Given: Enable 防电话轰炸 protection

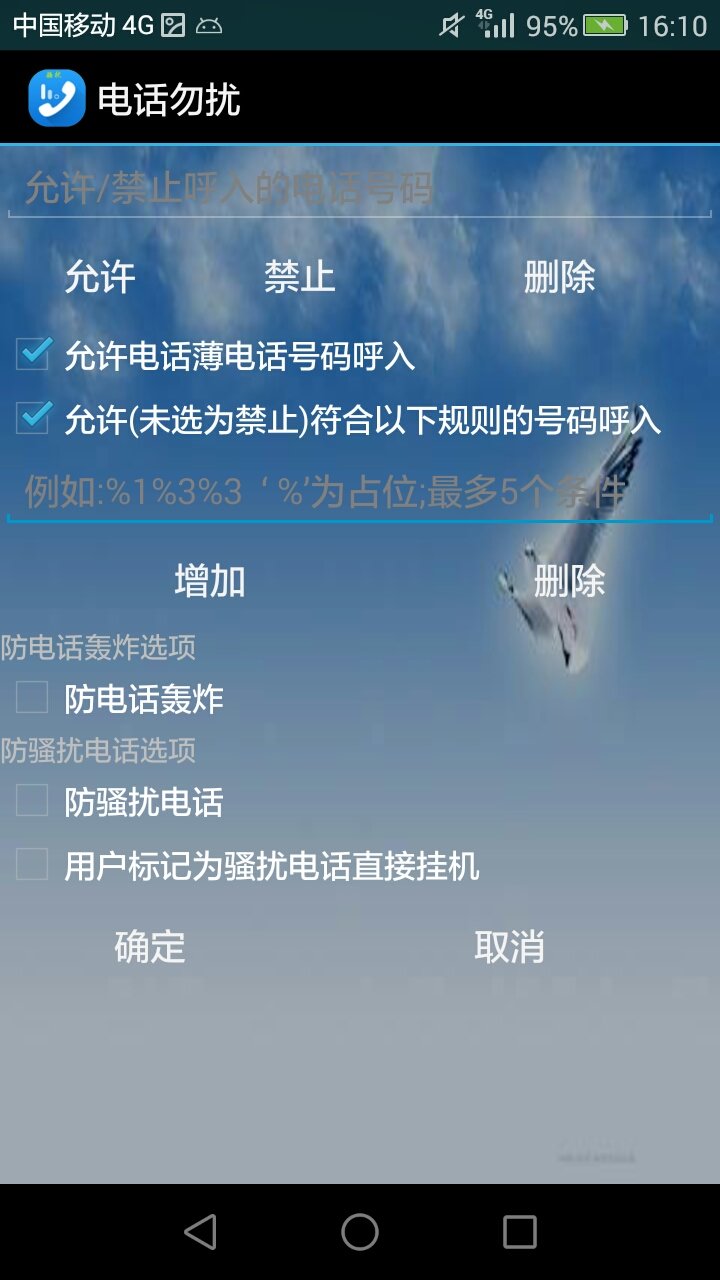Looking at the screenshot, I should coord(31,700).
